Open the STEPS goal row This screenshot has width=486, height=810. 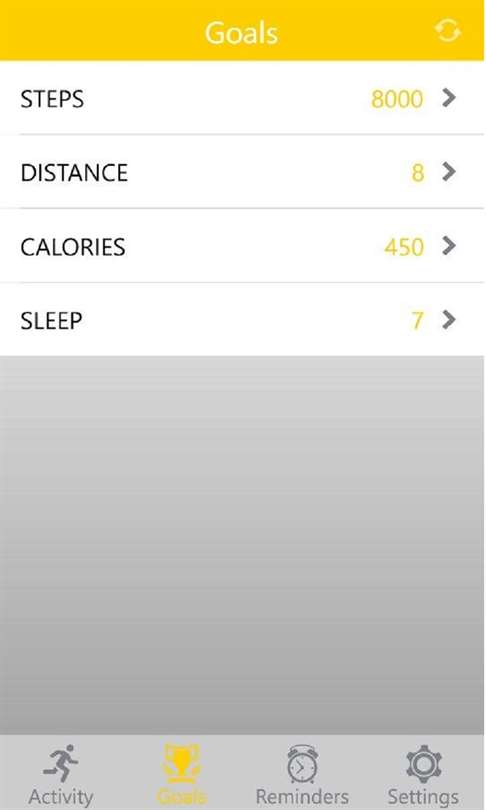tap(243, 98)
